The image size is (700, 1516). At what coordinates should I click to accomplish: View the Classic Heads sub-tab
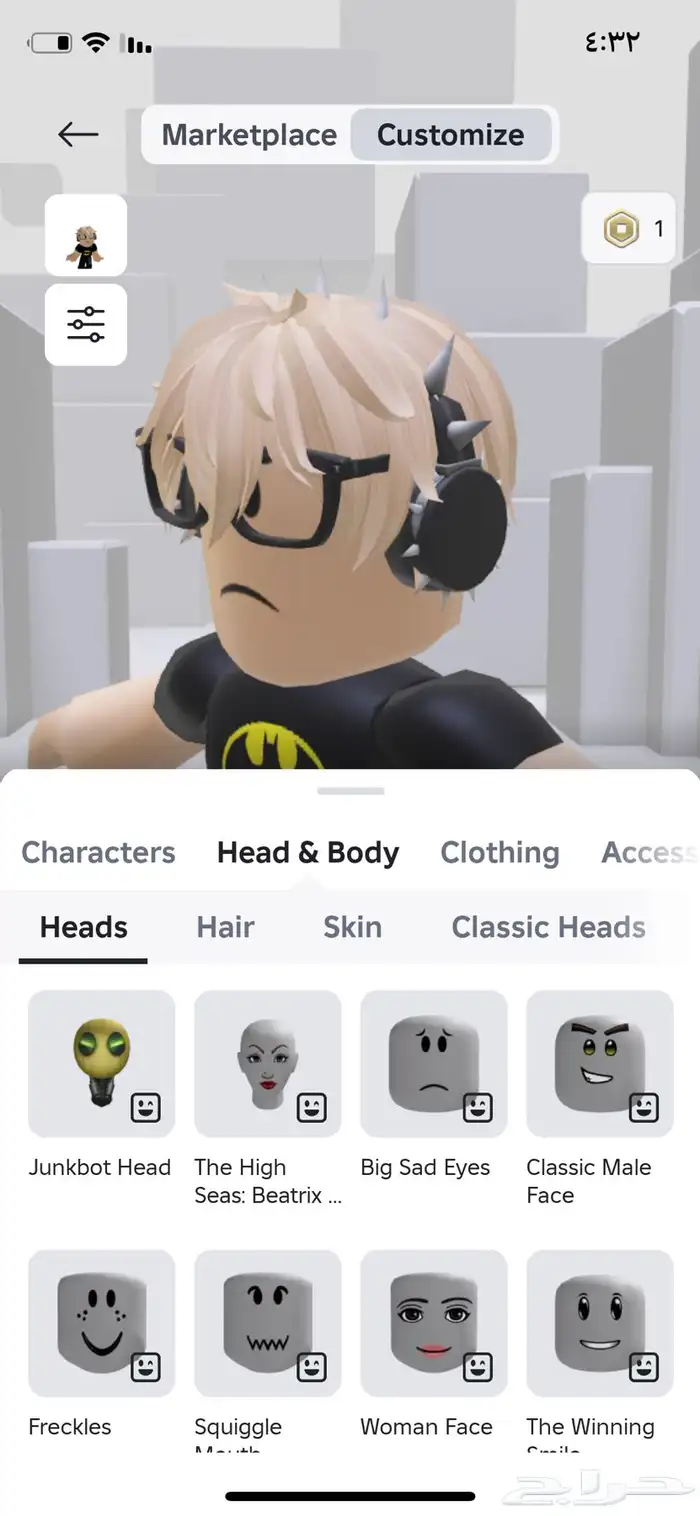[x=548, y=927]
